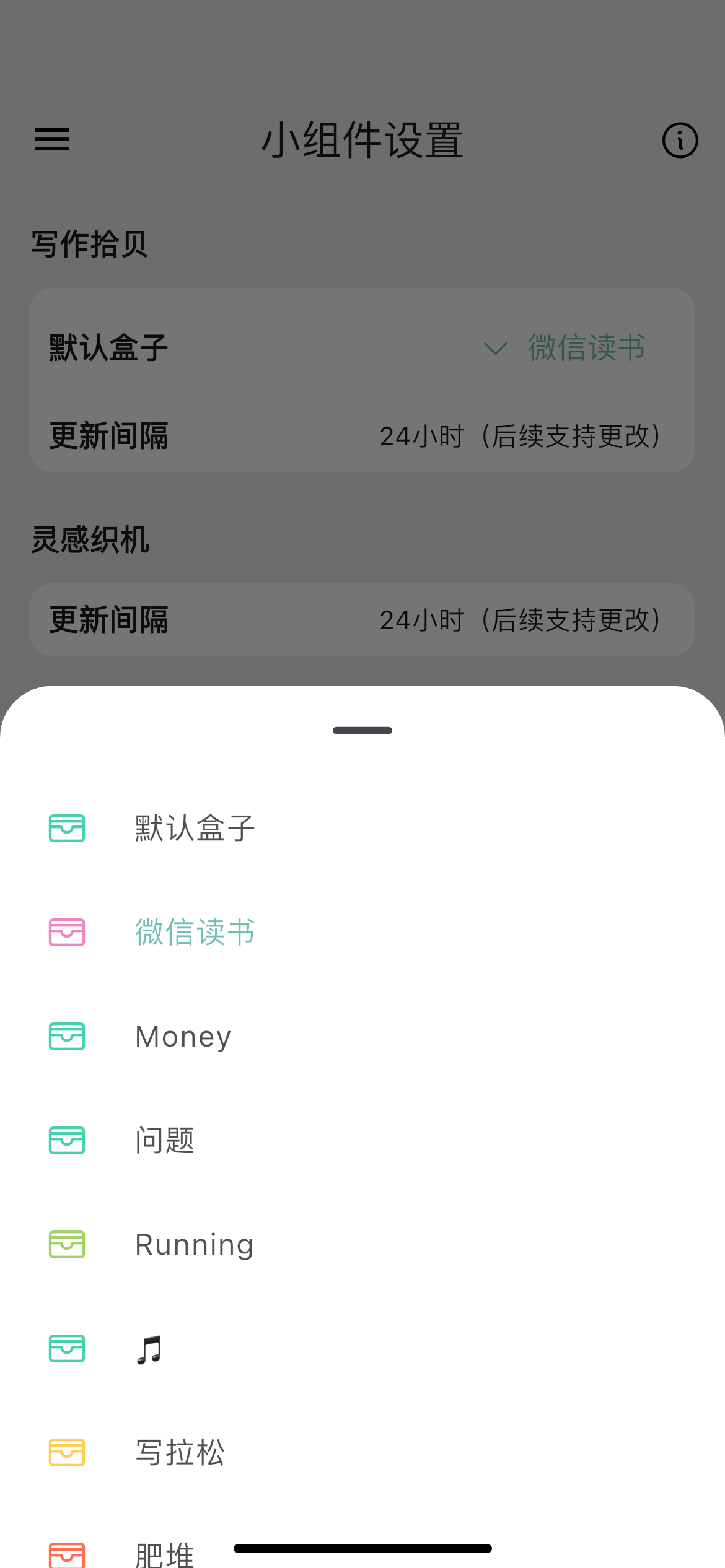Expand the 微信读书 default box dropdown

(x=564, y=347)
